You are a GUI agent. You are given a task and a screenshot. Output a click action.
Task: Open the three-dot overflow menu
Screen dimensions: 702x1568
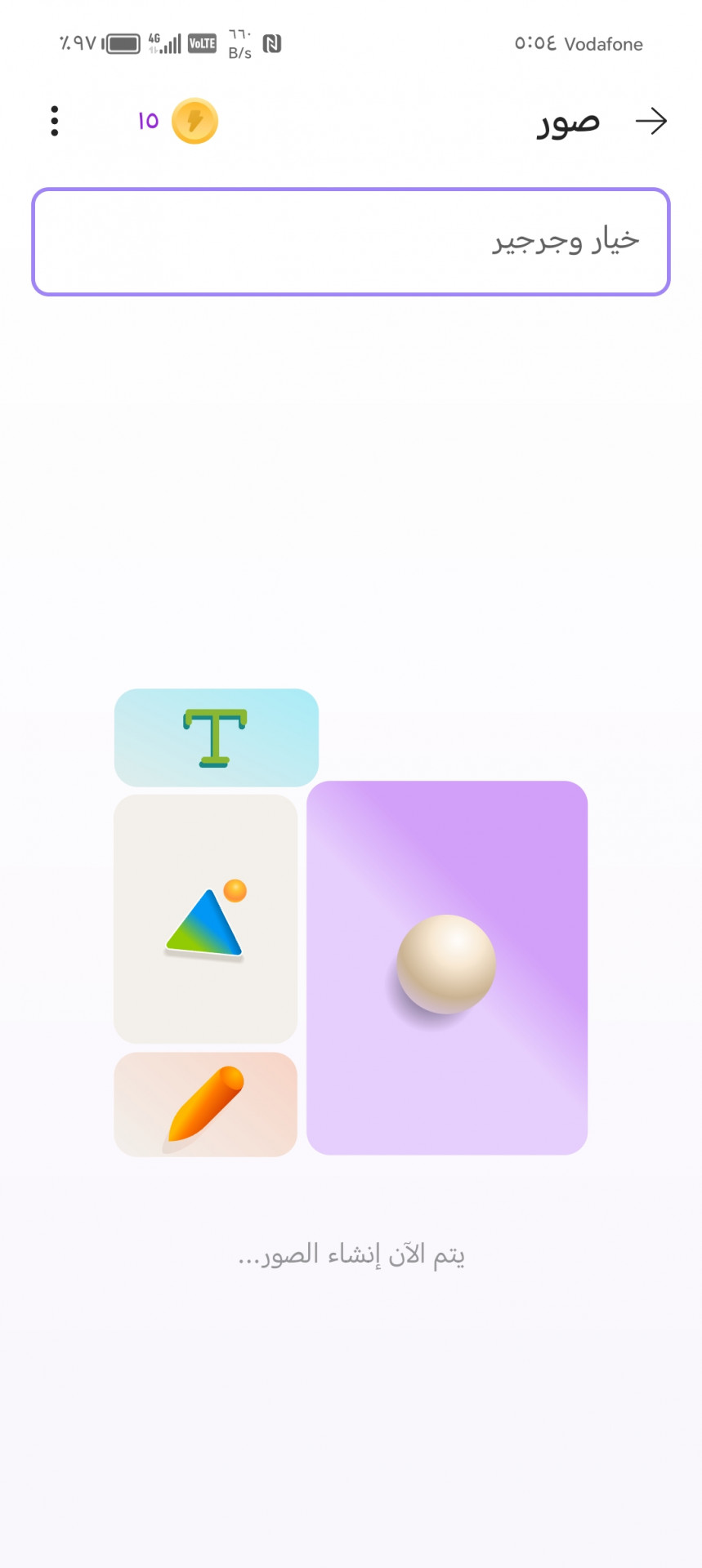[x=55, y=122]
